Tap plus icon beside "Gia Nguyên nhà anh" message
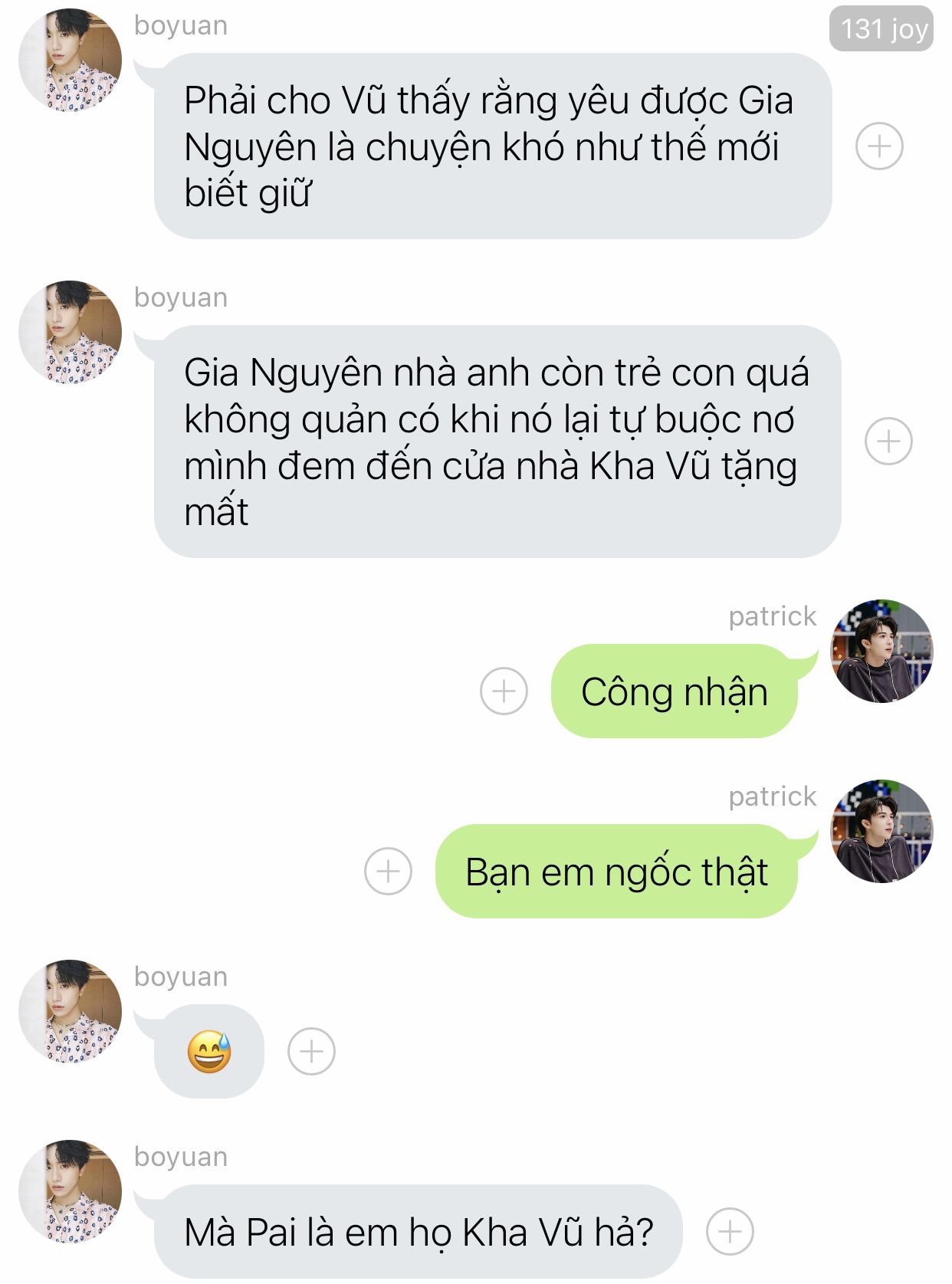952x1284 pixels. 888,441
